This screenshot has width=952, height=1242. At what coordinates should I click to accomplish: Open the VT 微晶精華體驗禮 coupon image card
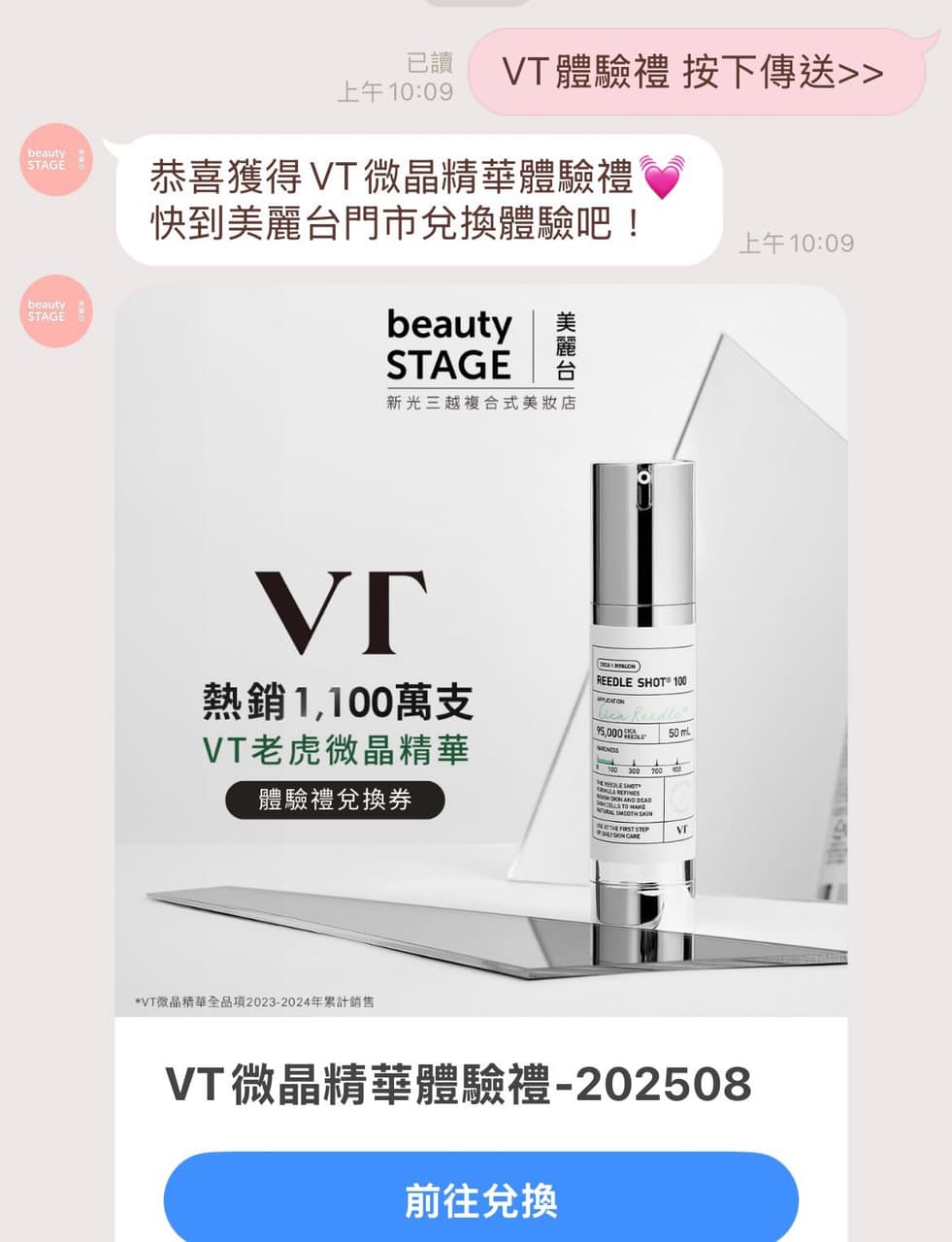pyautogui.click(x=480, y=651)
